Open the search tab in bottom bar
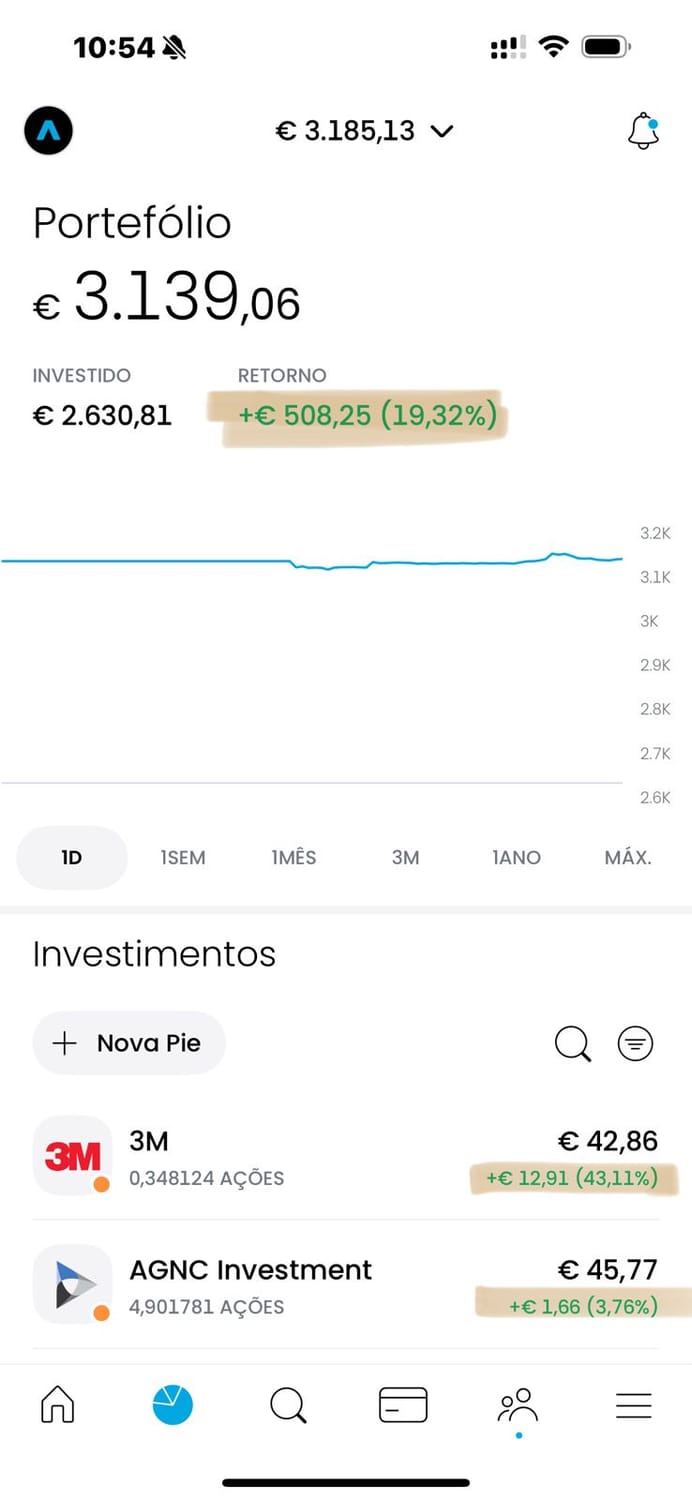 288,1406
